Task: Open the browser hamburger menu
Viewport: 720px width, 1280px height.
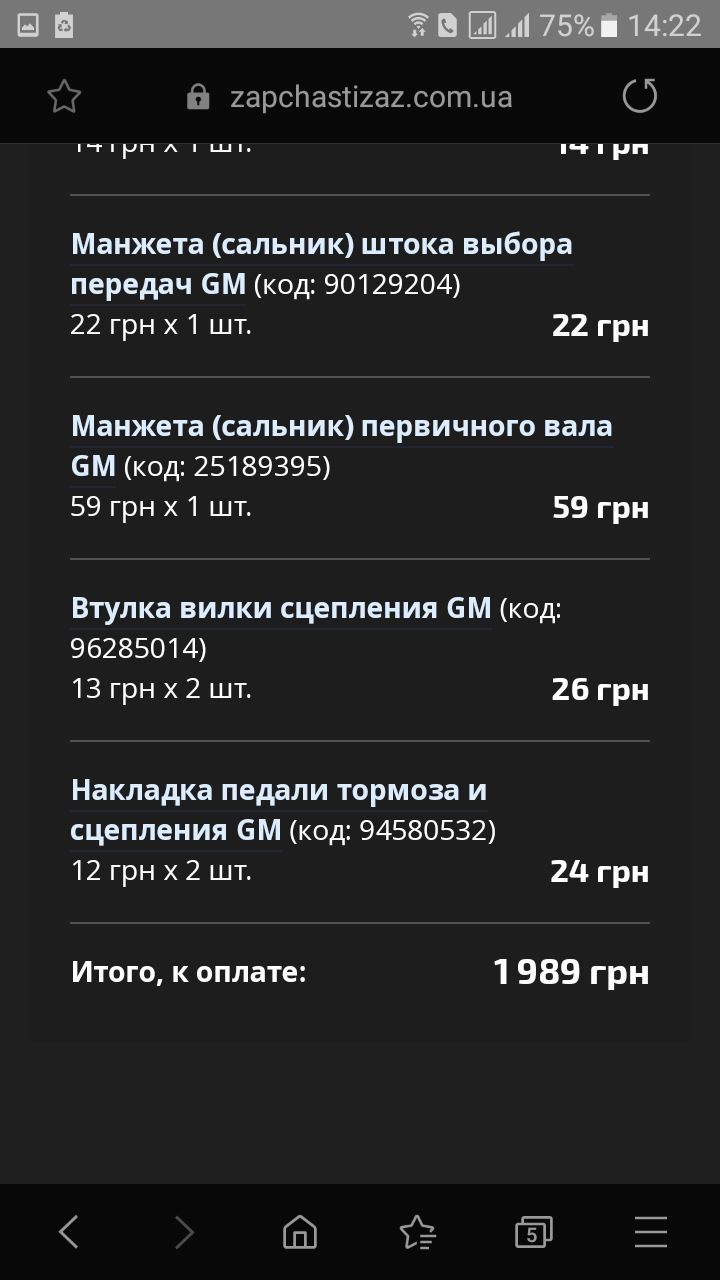Action: [649, 1232]
